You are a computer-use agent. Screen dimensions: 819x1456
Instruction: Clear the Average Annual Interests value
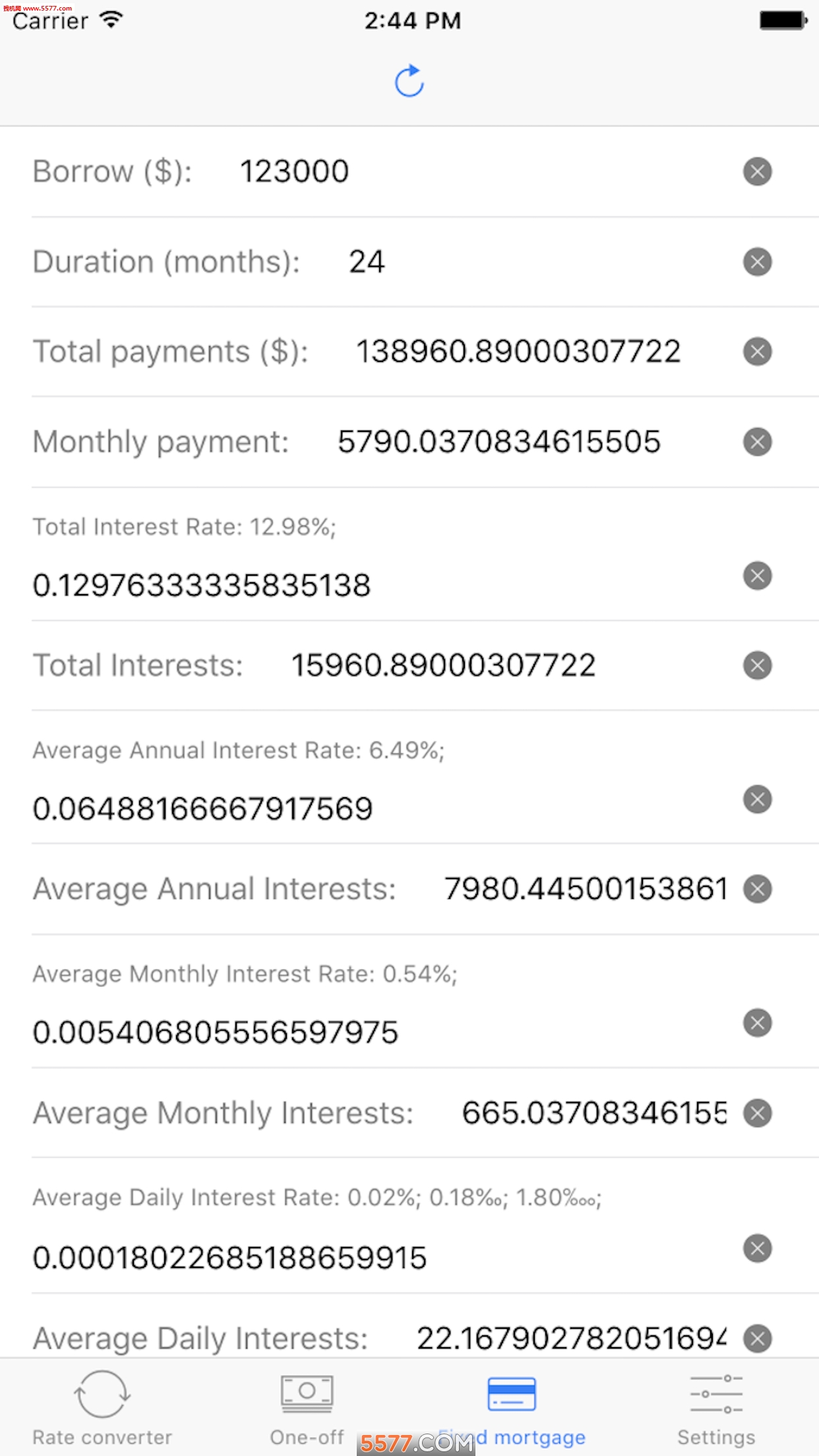[757, 889]
